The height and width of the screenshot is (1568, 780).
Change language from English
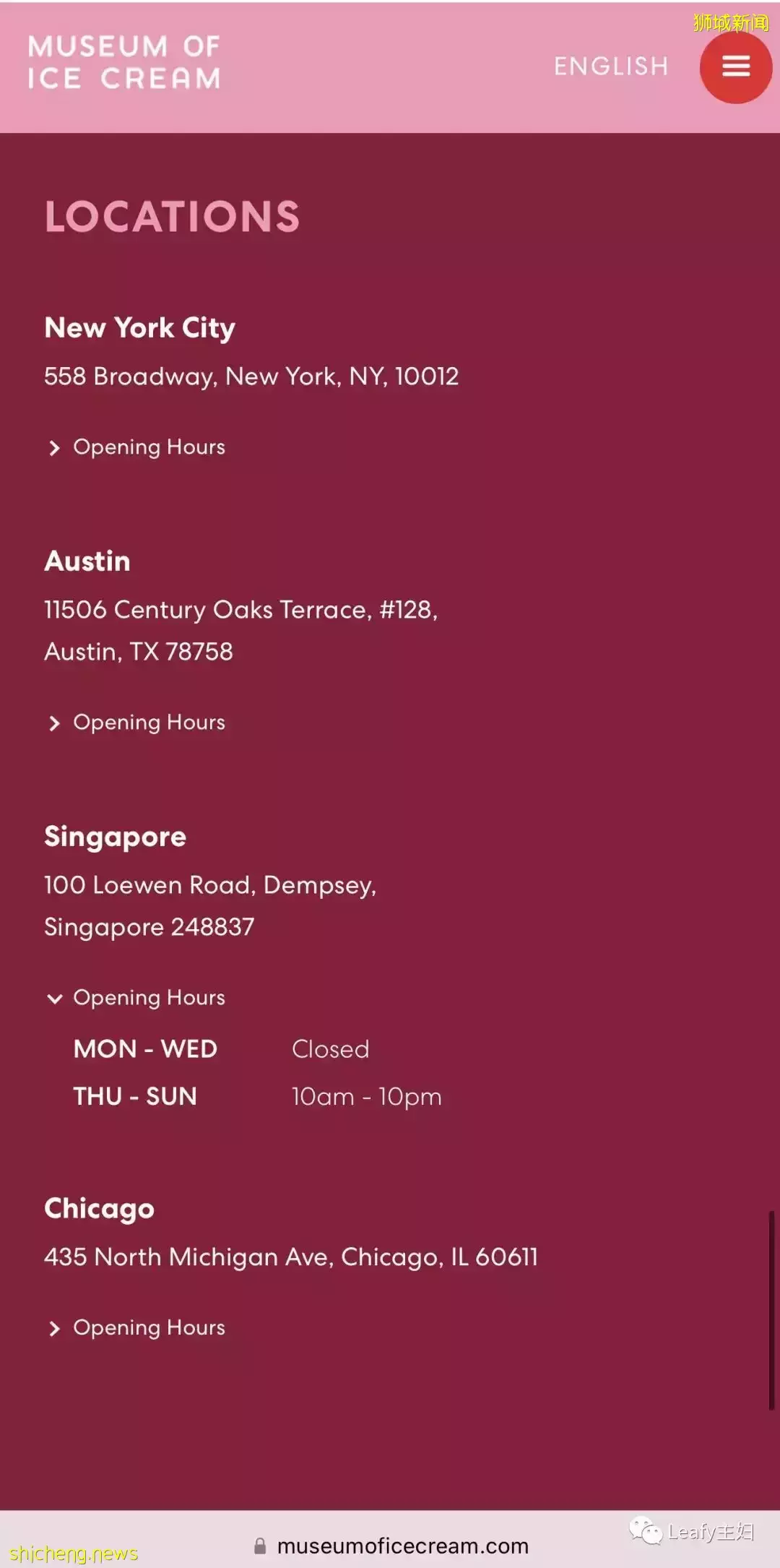(611, 66)
